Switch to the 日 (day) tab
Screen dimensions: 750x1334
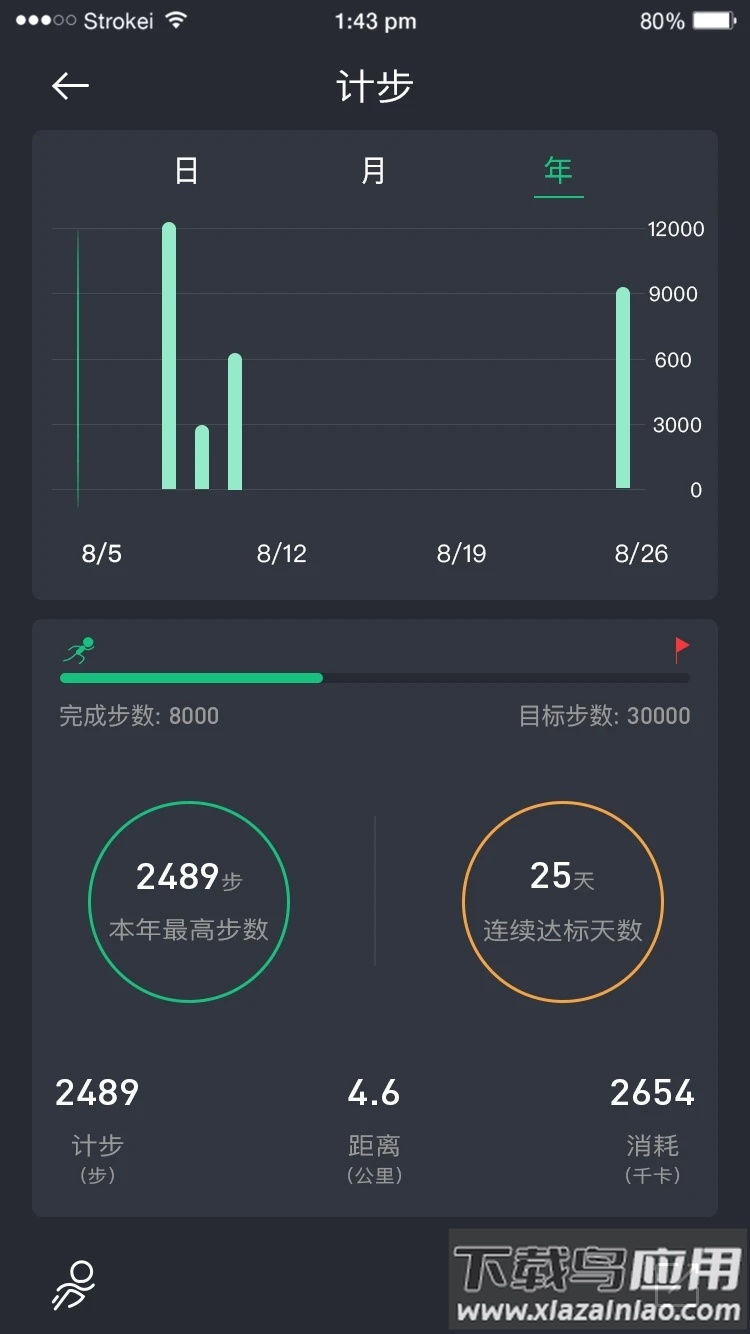pos(186,171)
